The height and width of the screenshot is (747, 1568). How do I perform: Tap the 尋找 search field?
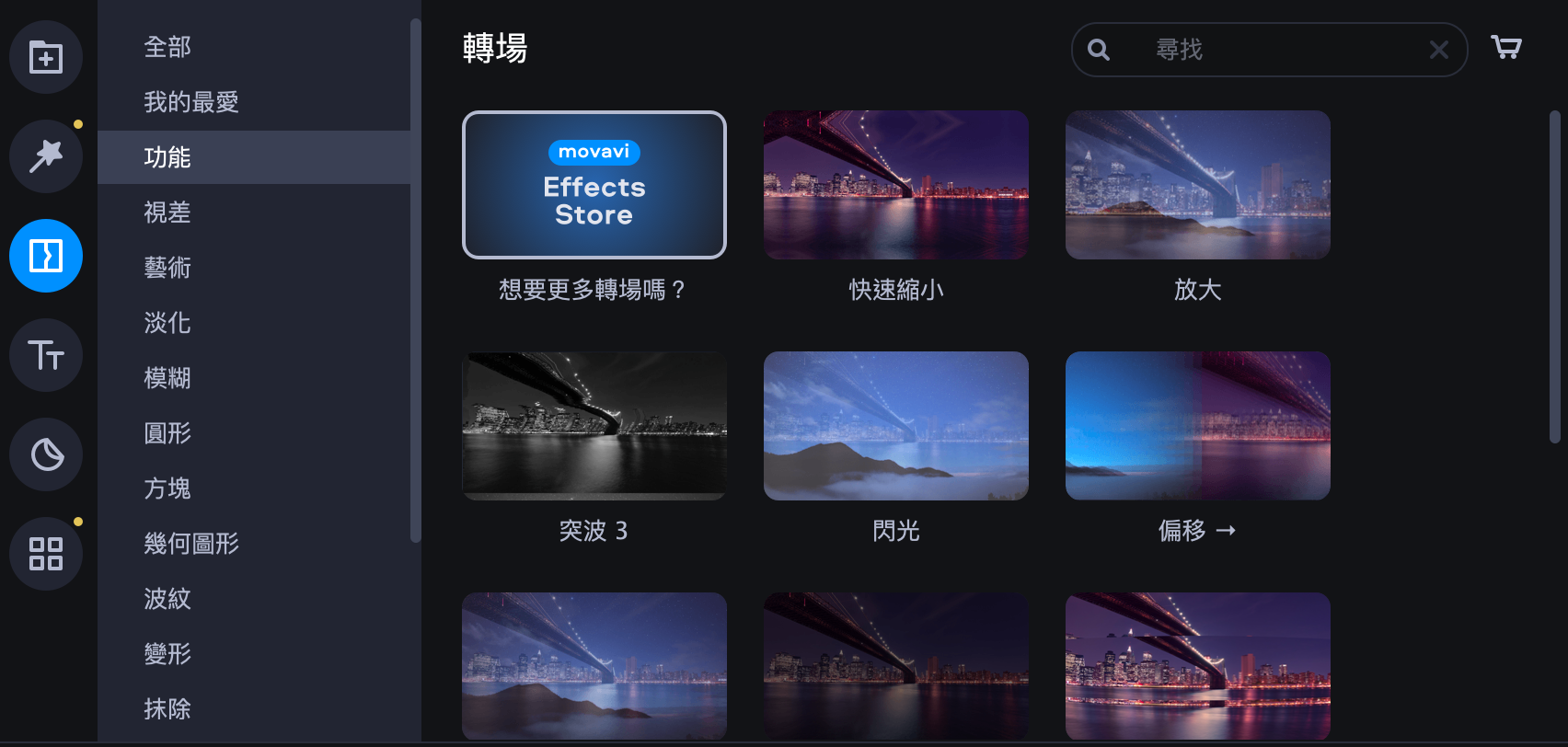[1270, 50]
